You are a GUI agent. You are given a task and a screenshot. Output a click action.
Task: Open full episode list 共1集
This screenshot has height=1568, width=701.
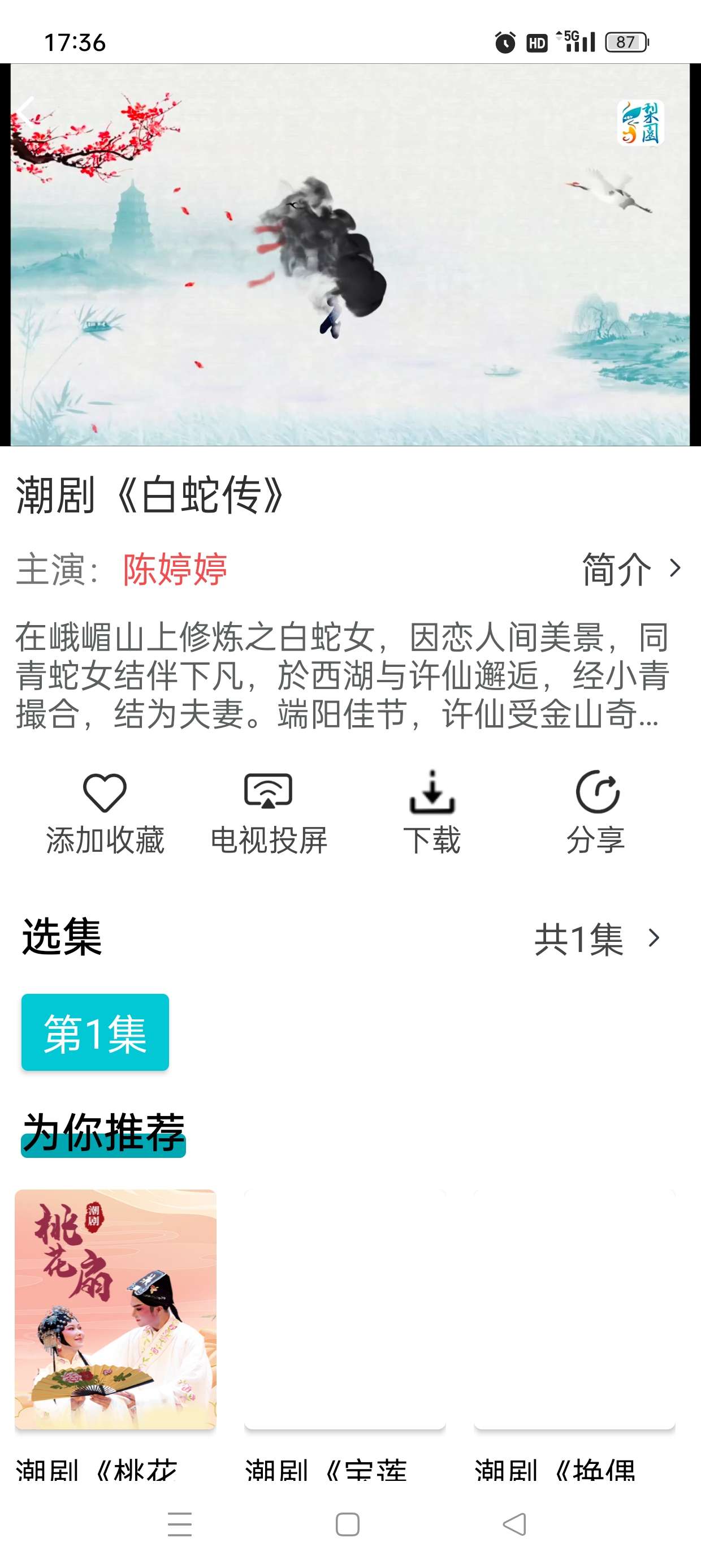pyautogui.click(x=596, y=938)
